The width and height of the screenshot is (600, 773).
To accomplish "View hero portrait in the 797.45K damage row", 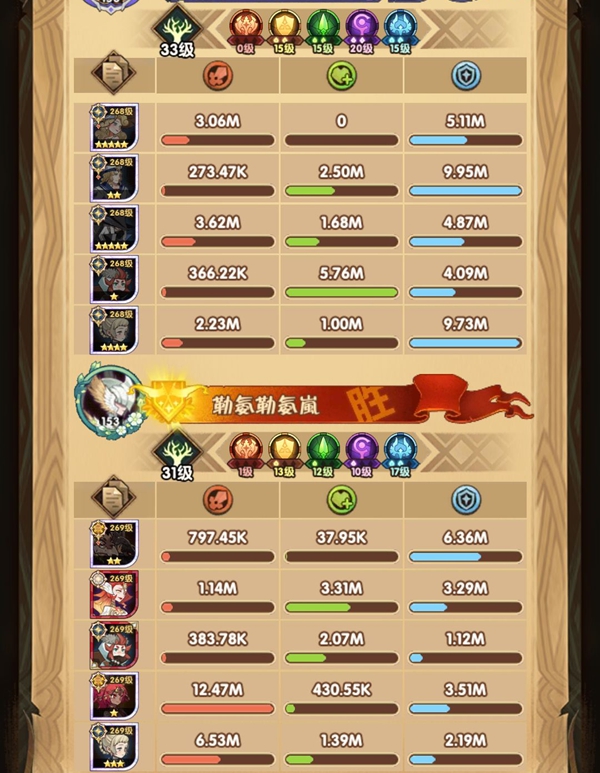I will (113, 544).
